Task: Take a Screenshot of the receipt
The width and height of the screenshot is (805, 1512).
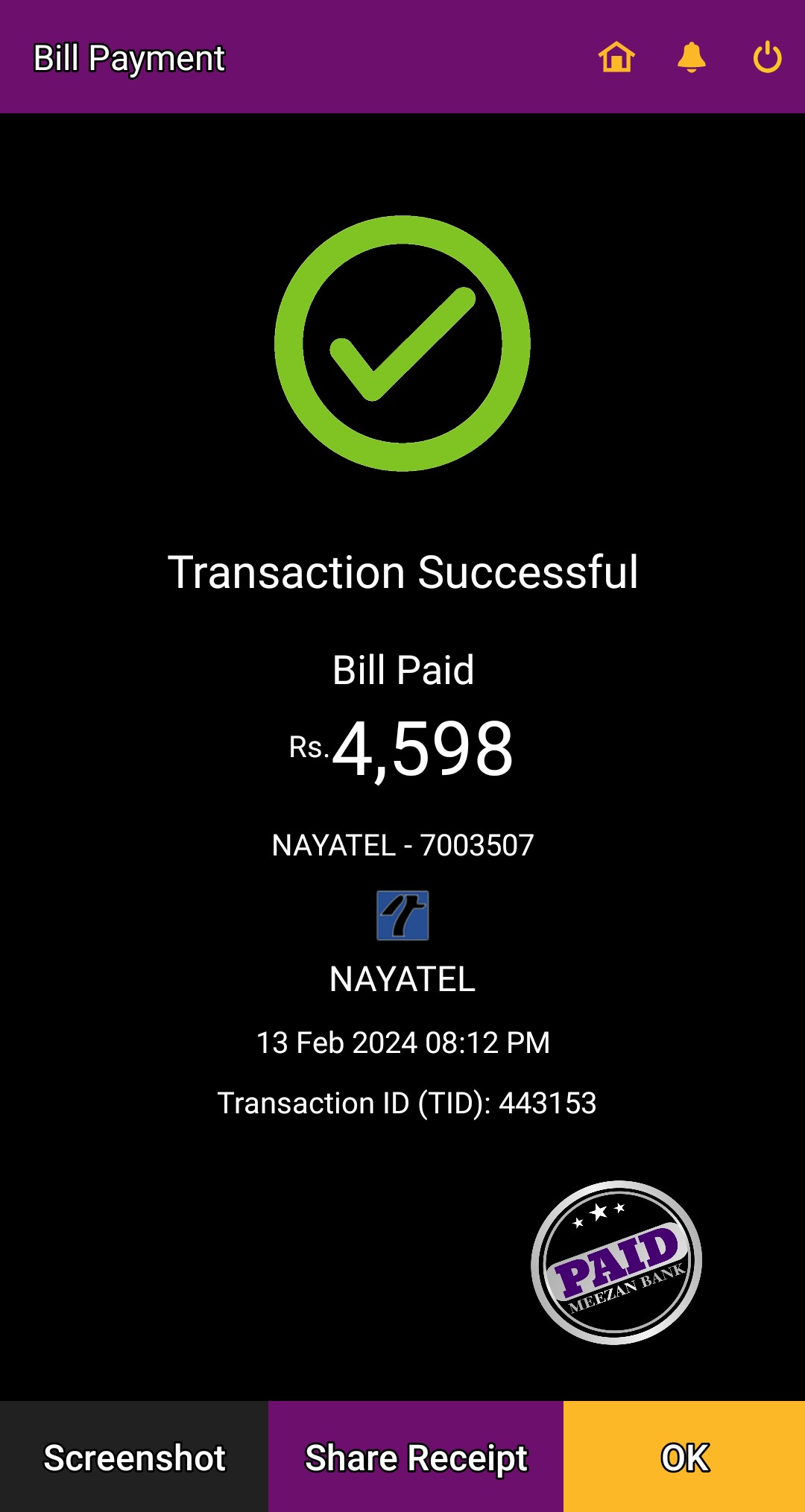Action: coord(134,1457)
